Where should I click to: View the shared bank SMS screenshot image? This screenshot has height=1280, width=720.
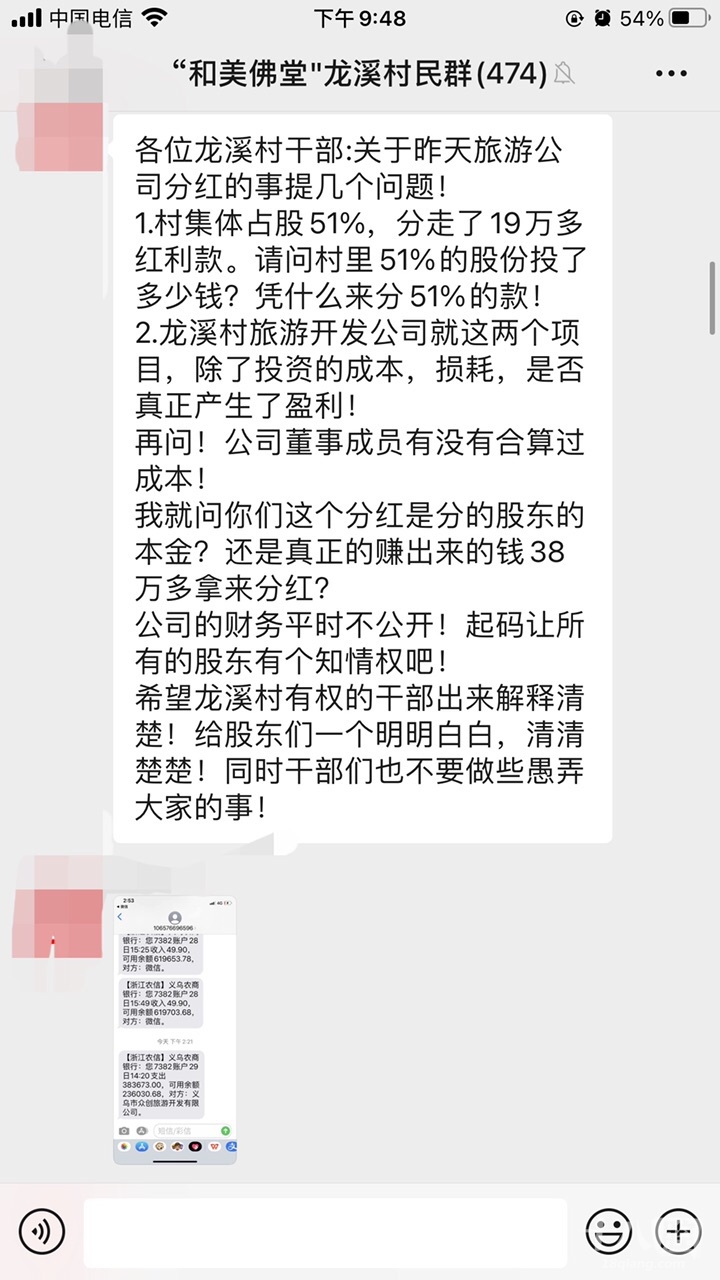click(174, 1029)
